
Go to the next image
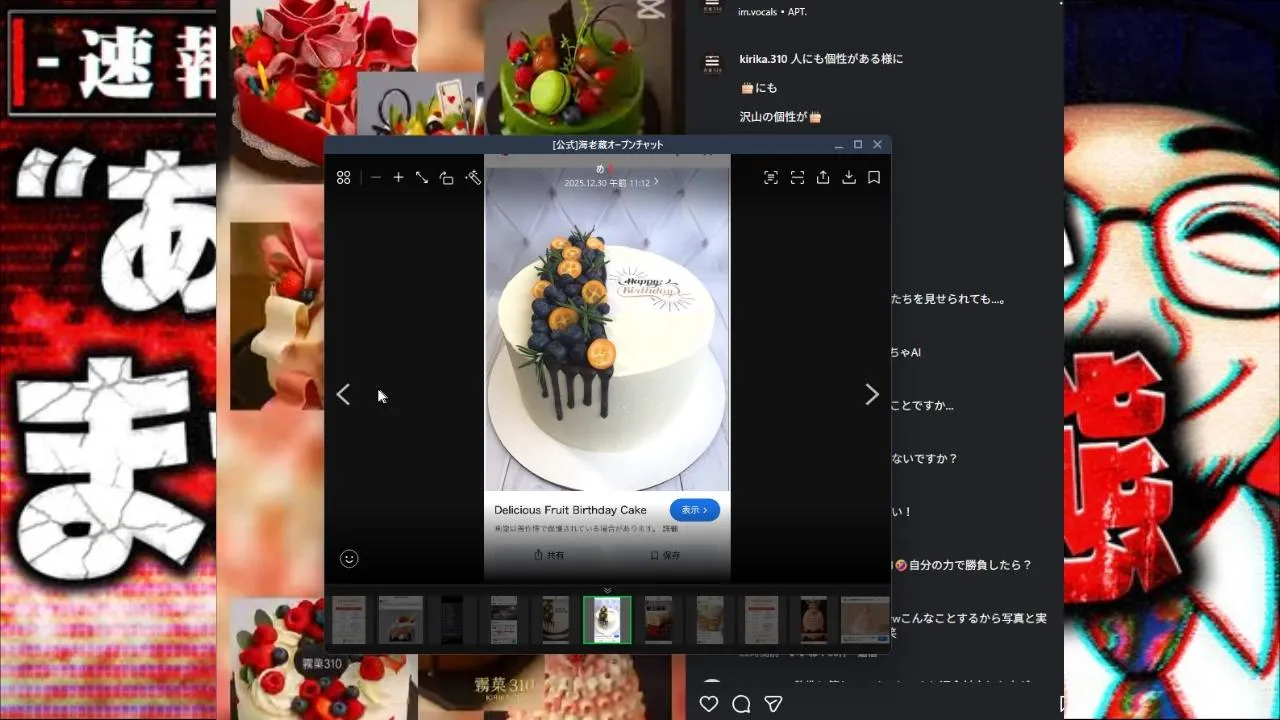(x=872, y=395)
